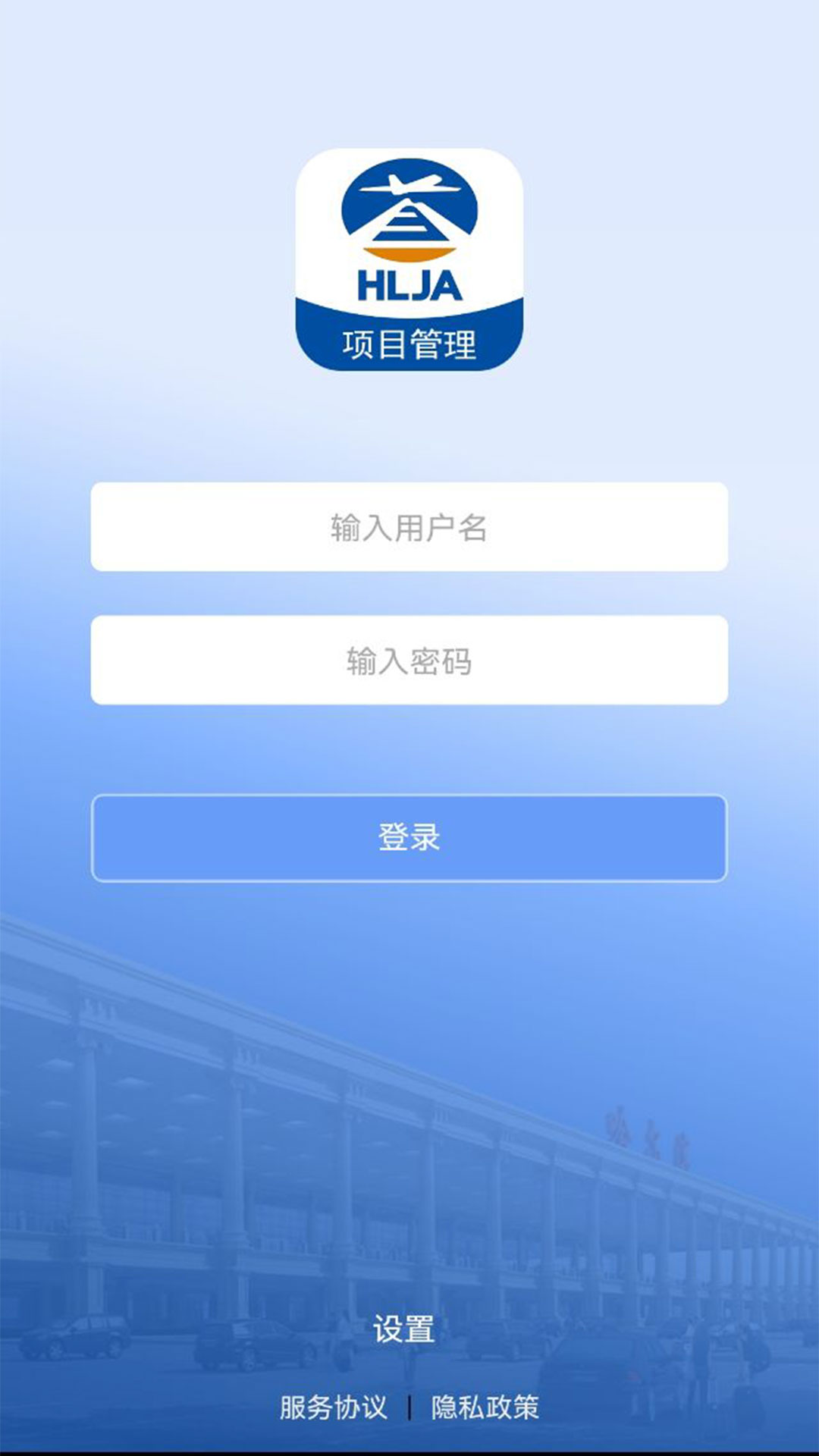Image resolution: width=819 pixels, height=1456 pixels.
Task: Tap the 登录 login button
Action: (x=409, y=838)
